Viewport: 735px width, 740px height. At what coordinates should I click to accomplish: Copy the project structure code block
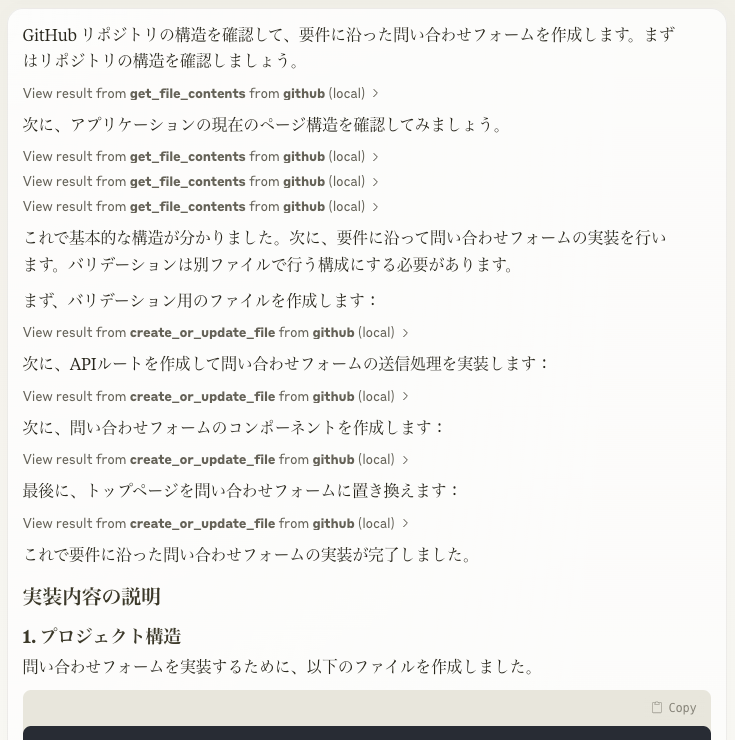click(673, 707)
